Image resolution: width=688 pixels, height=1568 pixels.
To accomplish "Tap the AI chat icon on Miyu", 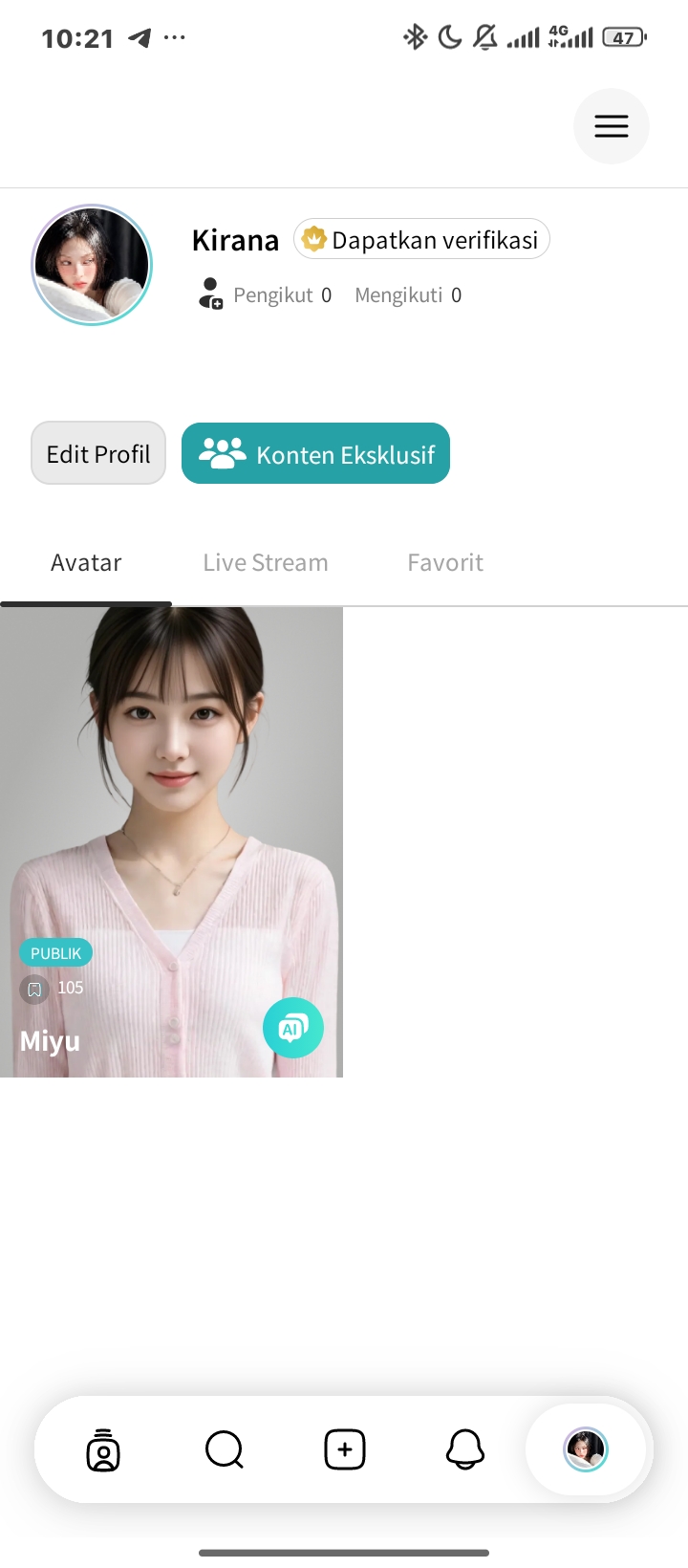I will (x=293, y=1028).
